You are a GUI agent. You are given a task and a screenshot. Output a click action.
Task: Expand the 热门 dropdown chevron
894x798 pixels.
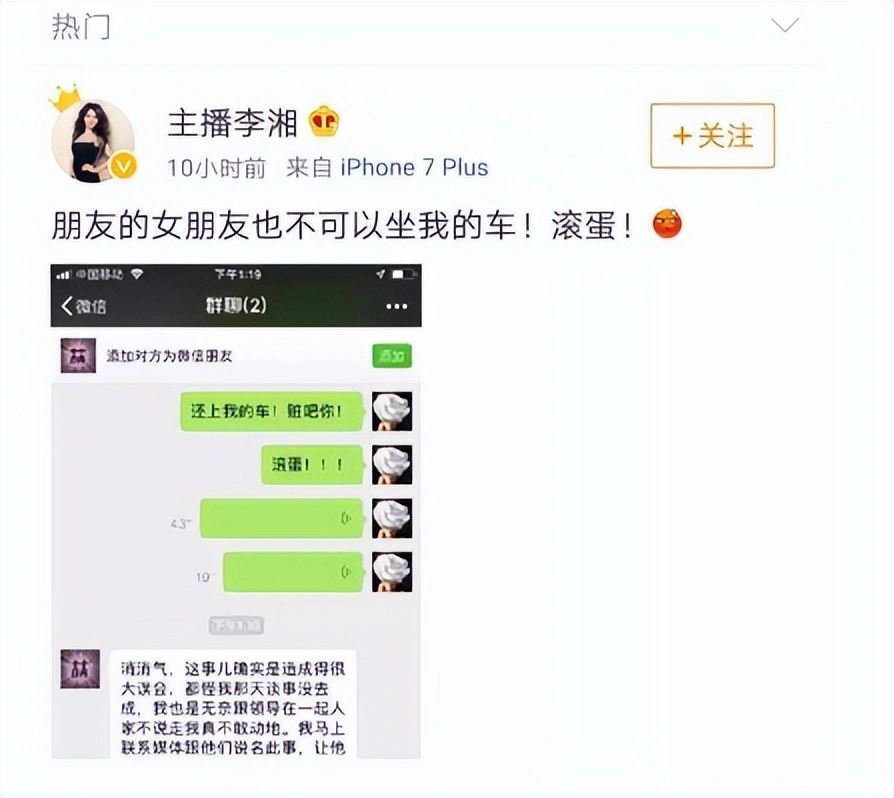tap(784, 25)
